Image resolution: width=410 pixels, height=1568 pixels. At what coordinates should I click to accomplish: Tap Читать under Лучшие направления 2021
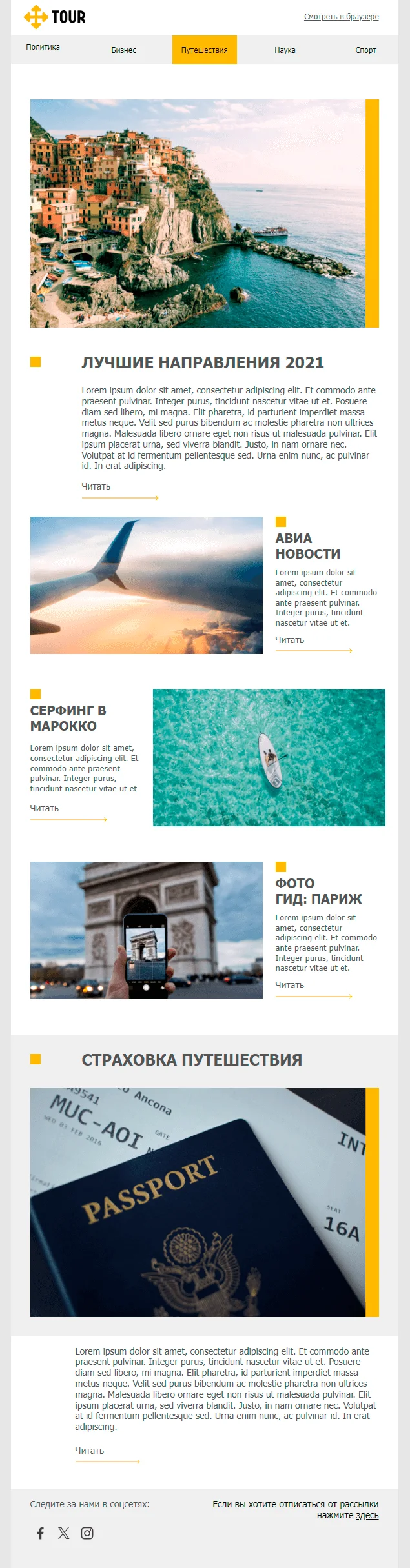coord(96,487)
